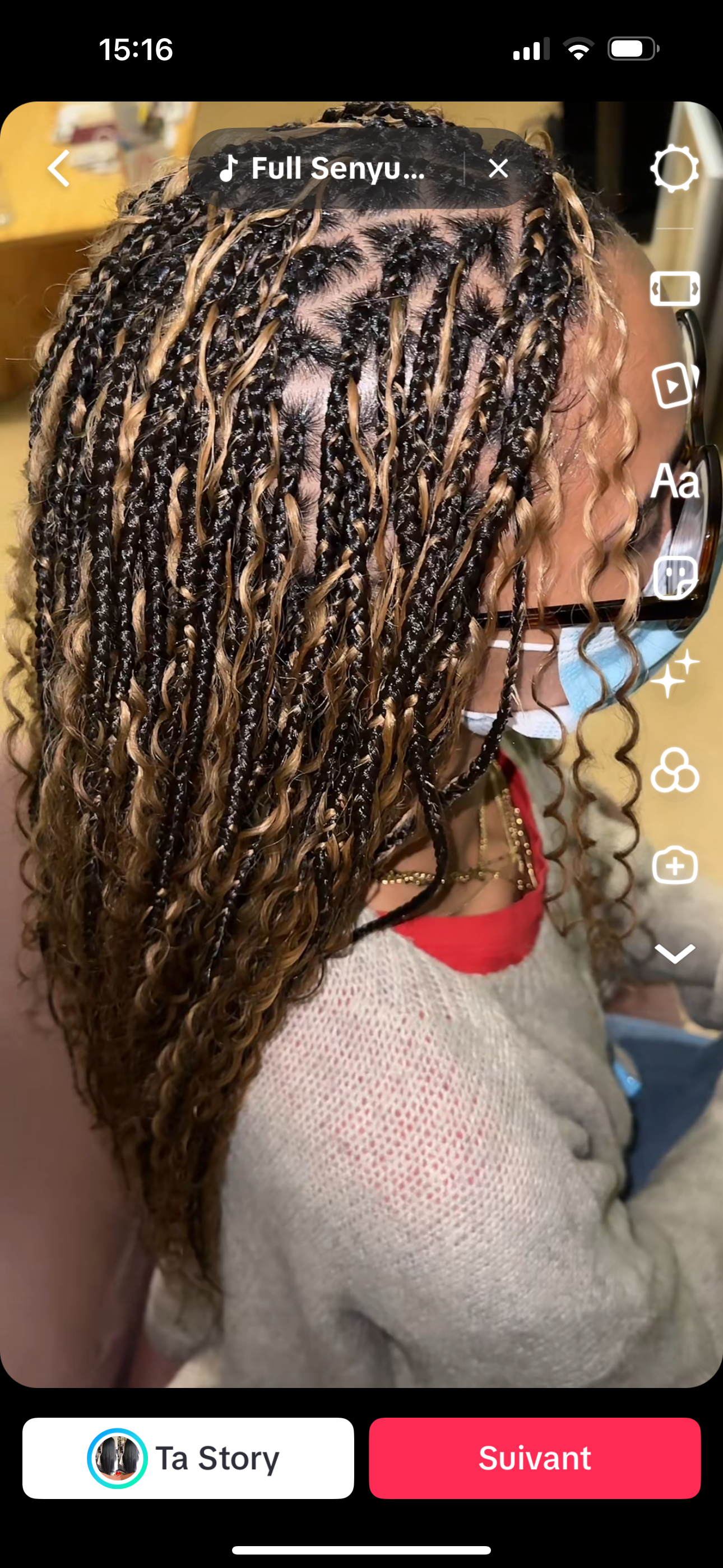Screen dimensions: 723x1568
Task: Open the sparkle effects tool
Action: pyautogui.click(x=674, y=673)
